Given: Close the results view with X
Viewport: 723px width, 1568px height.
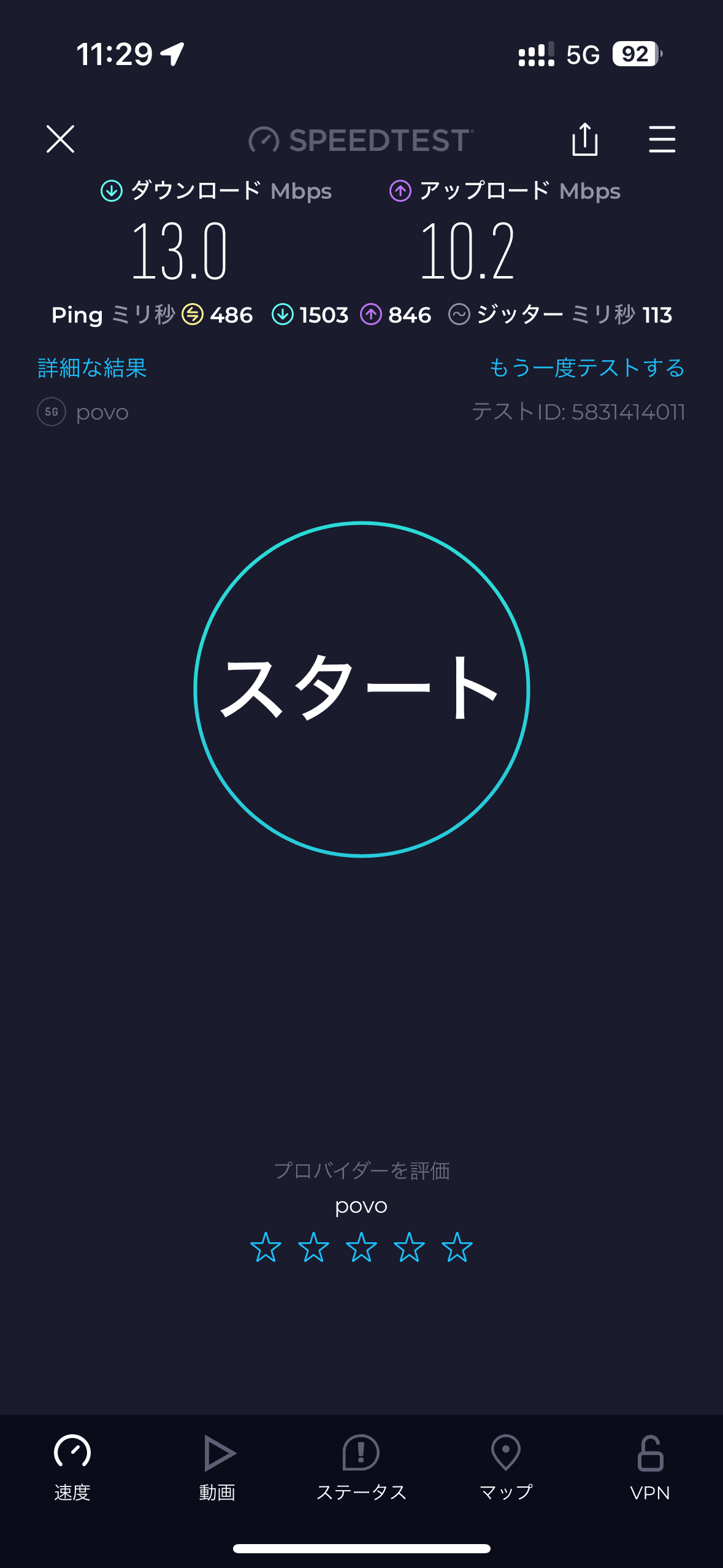Looking at the screenshot, I should (60, 140).
